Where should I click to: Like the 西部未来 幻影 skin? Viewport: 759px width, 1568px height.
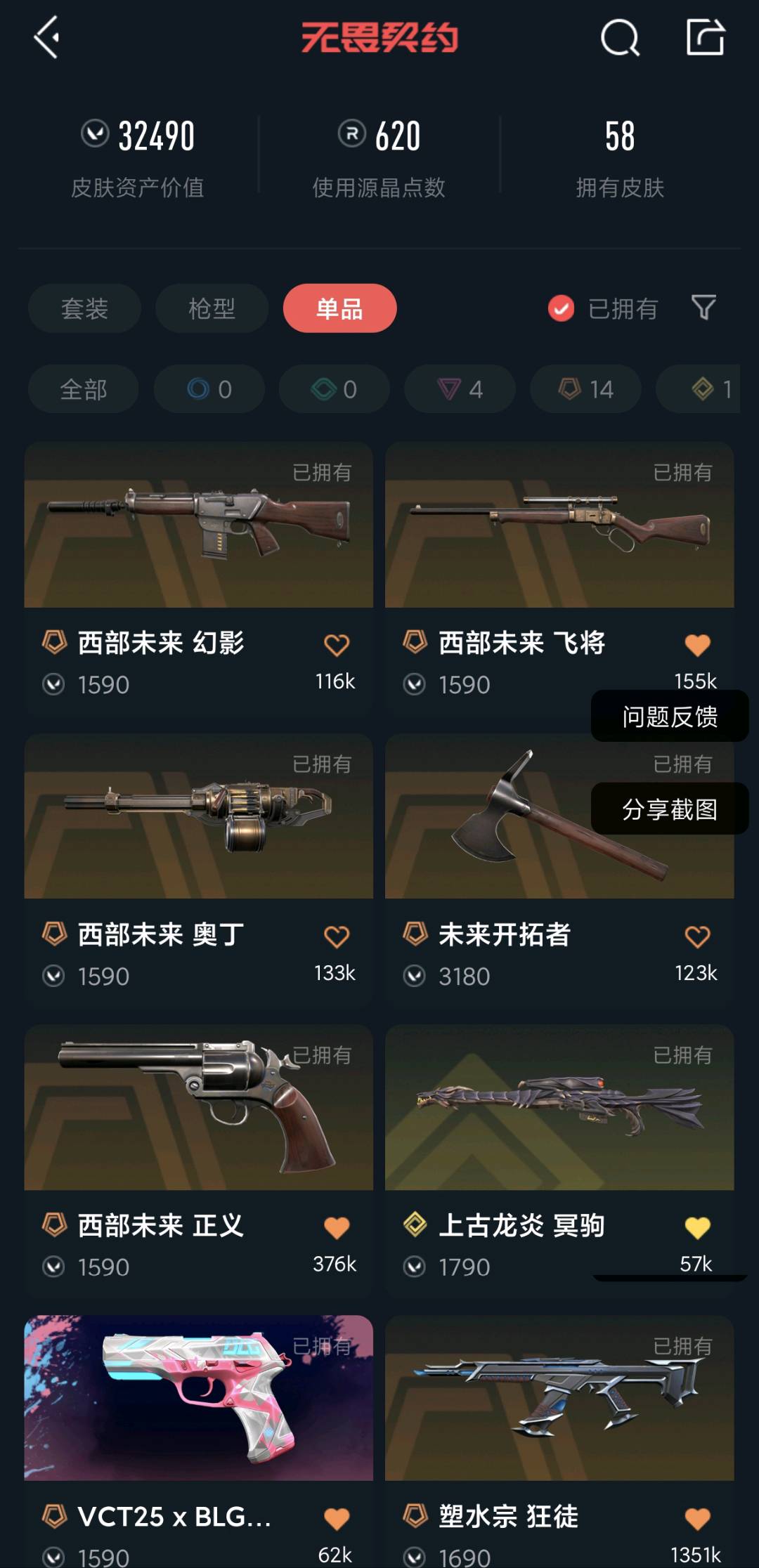(x=337, y=645)
